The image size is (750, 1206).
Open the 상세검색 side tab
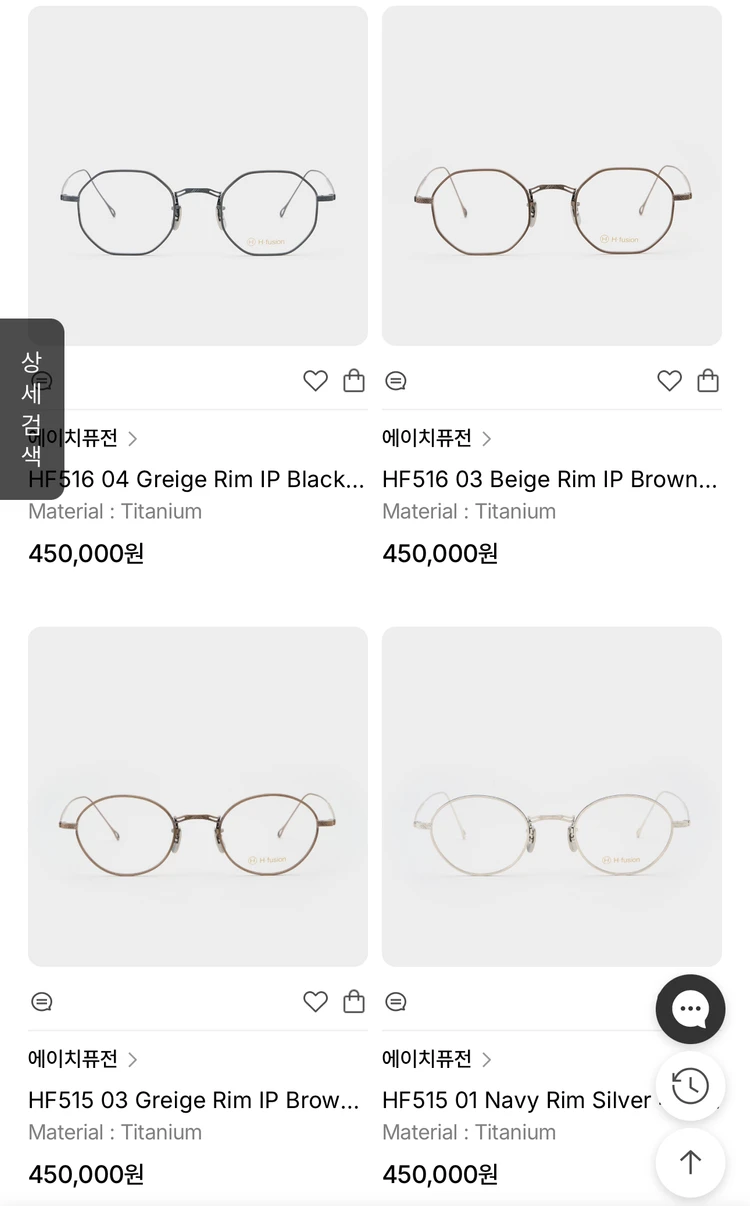(32, 409)
